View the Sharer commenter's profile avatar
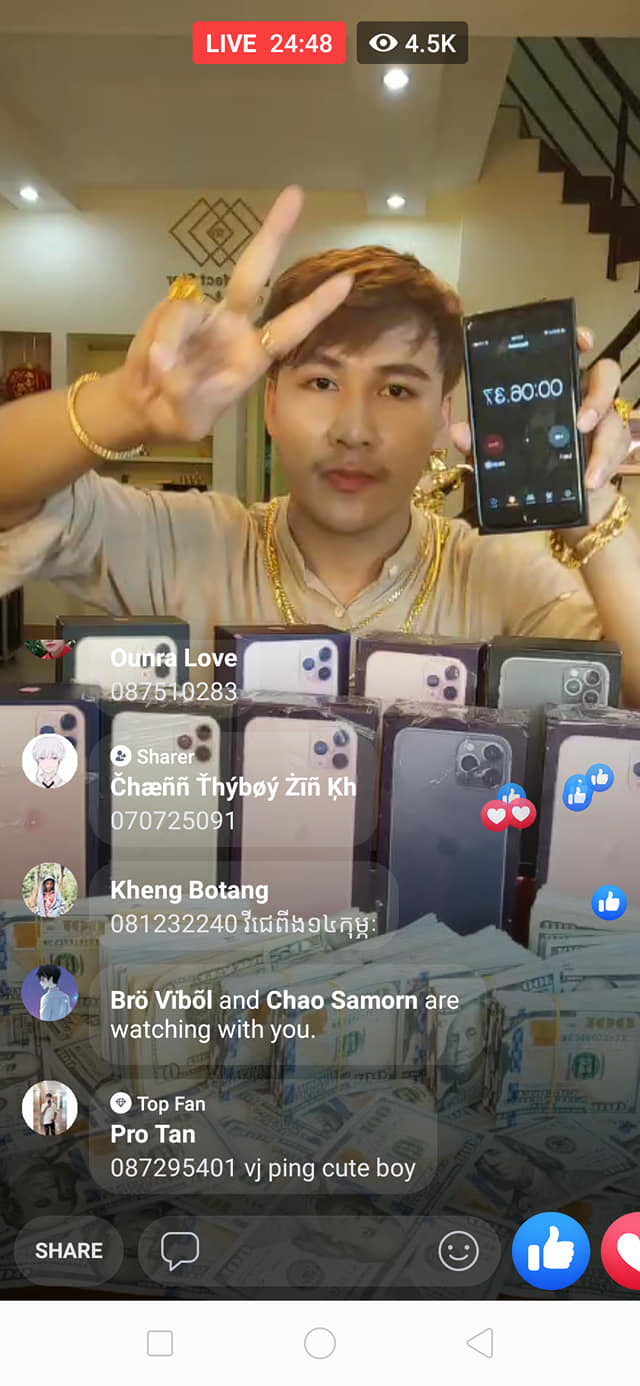 point(49,761)
